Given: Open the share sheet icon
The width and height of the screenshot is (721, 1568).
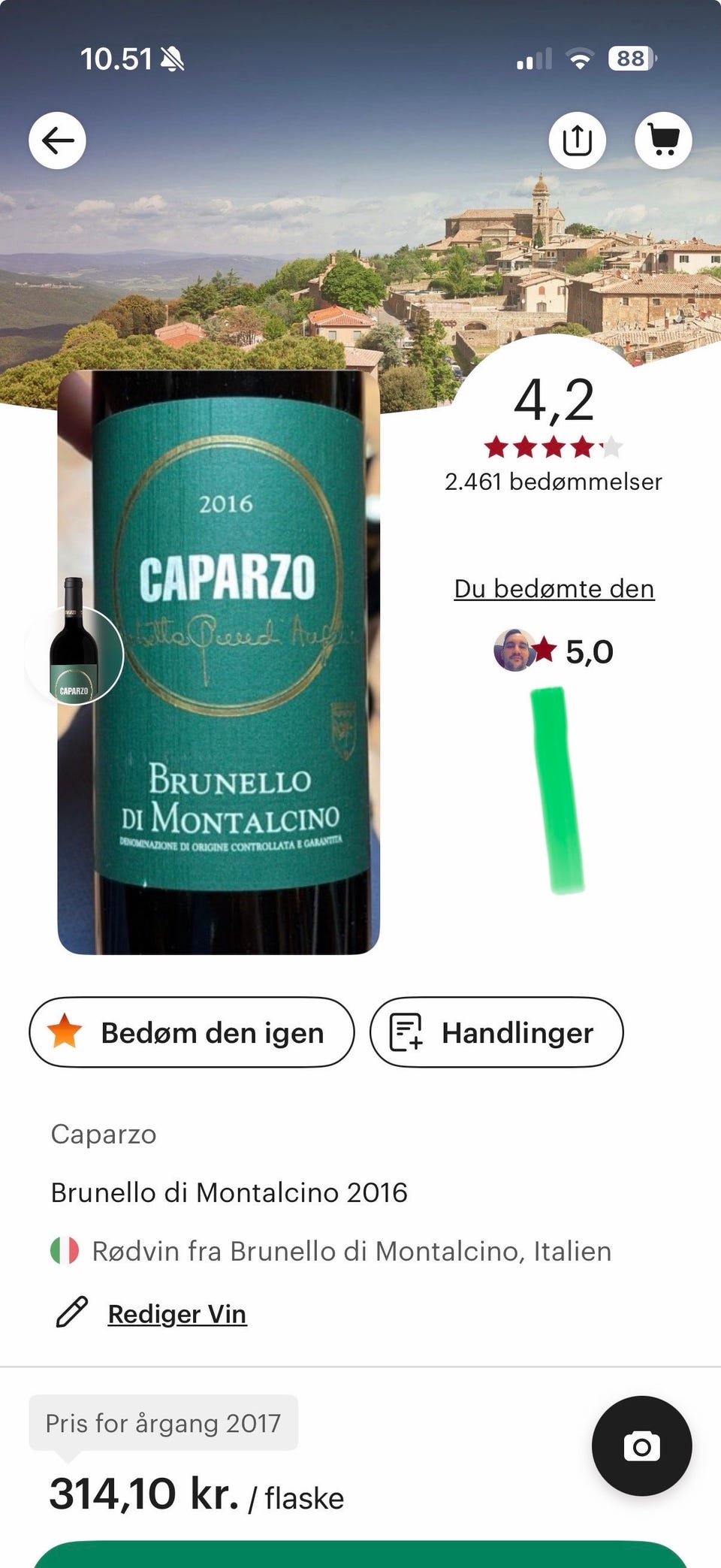Looking at the screenshot, I should pyautogui.click(x=576, y=140).
